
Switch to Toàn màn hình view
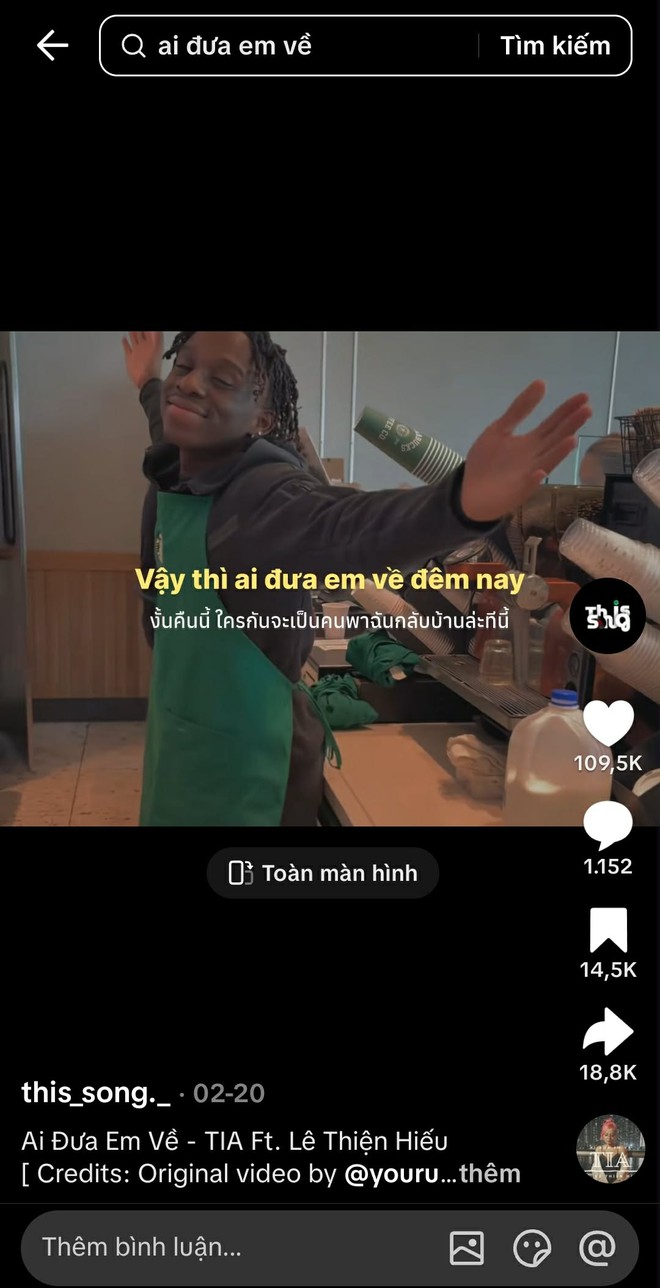tap(323, 873)
